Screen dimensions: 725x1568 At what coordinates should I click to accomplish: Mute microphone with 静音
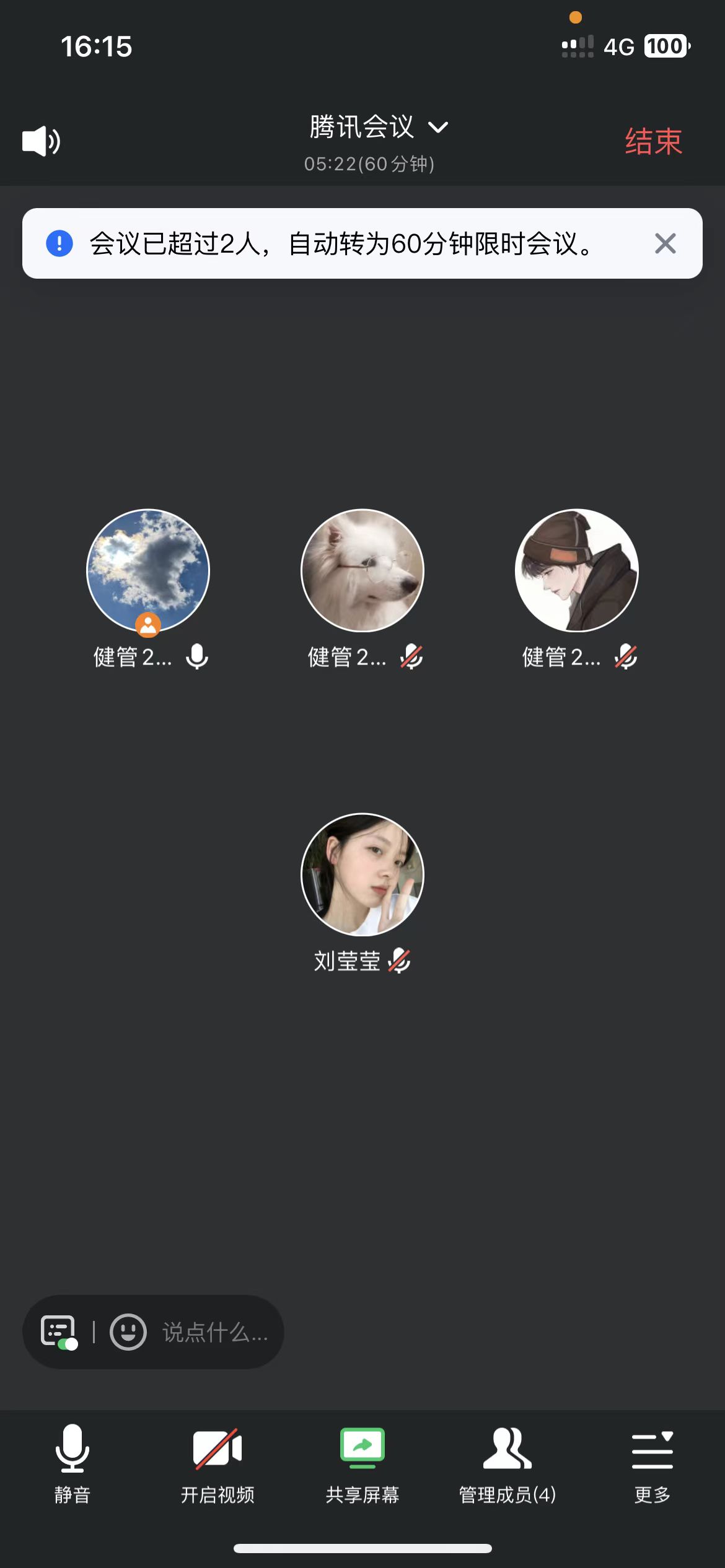tap(72, 1464)
